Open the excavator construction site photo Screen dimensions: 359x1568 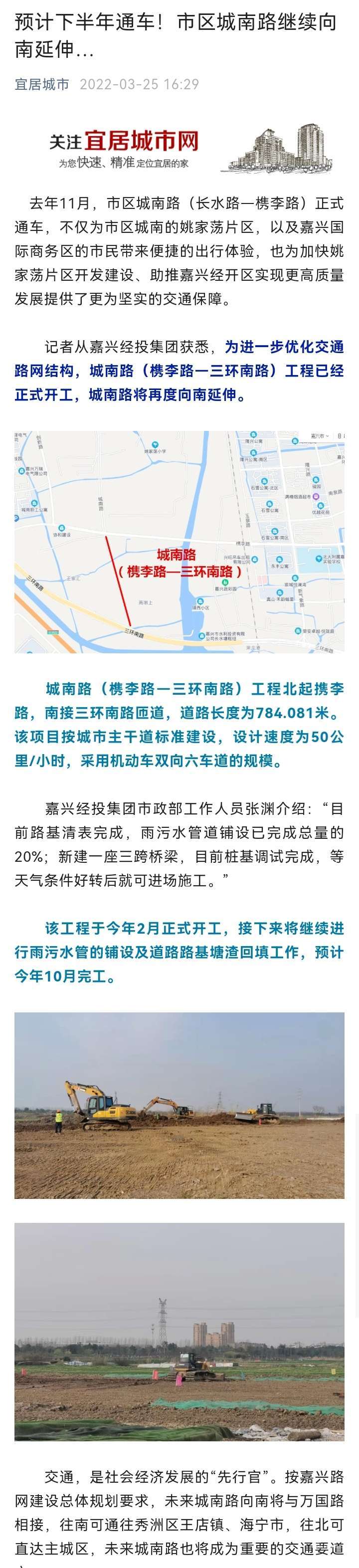[179, 1105]
